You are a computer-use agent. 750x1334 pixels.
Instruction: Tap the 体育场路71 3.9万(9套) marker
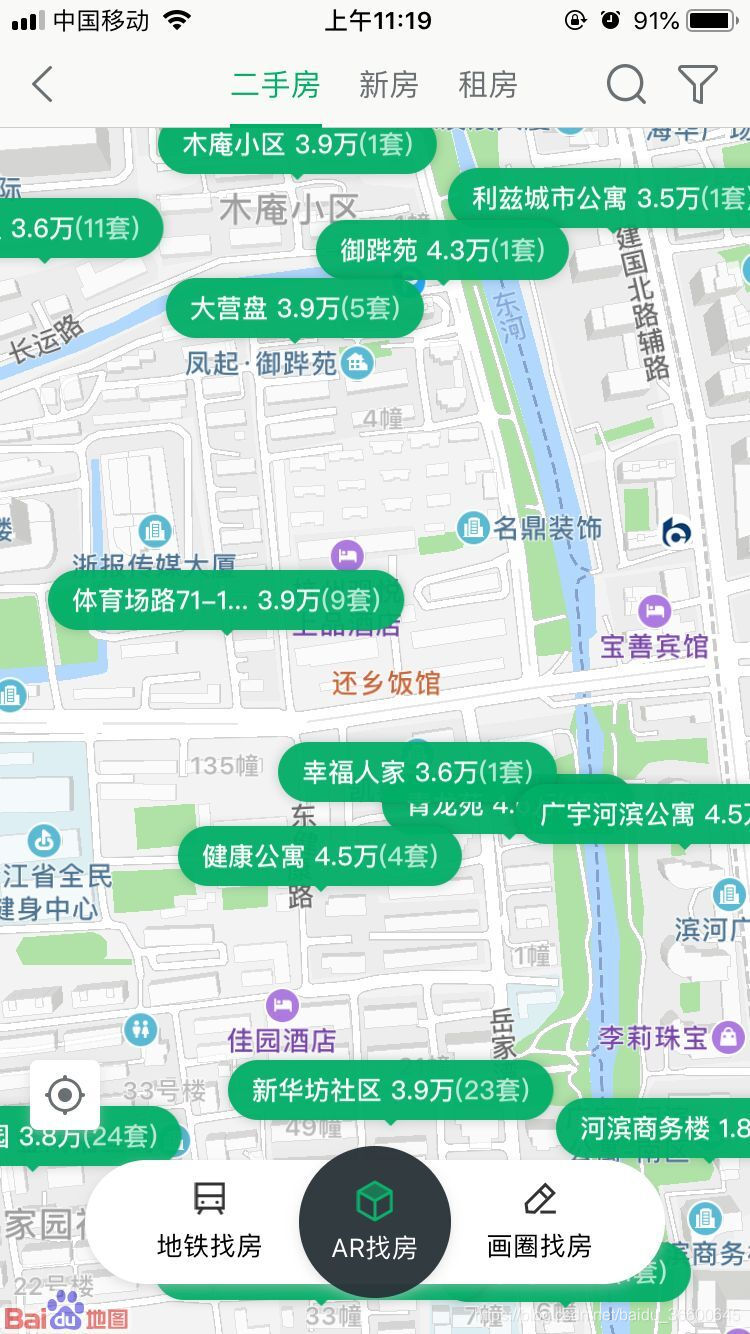click(226, 600)
